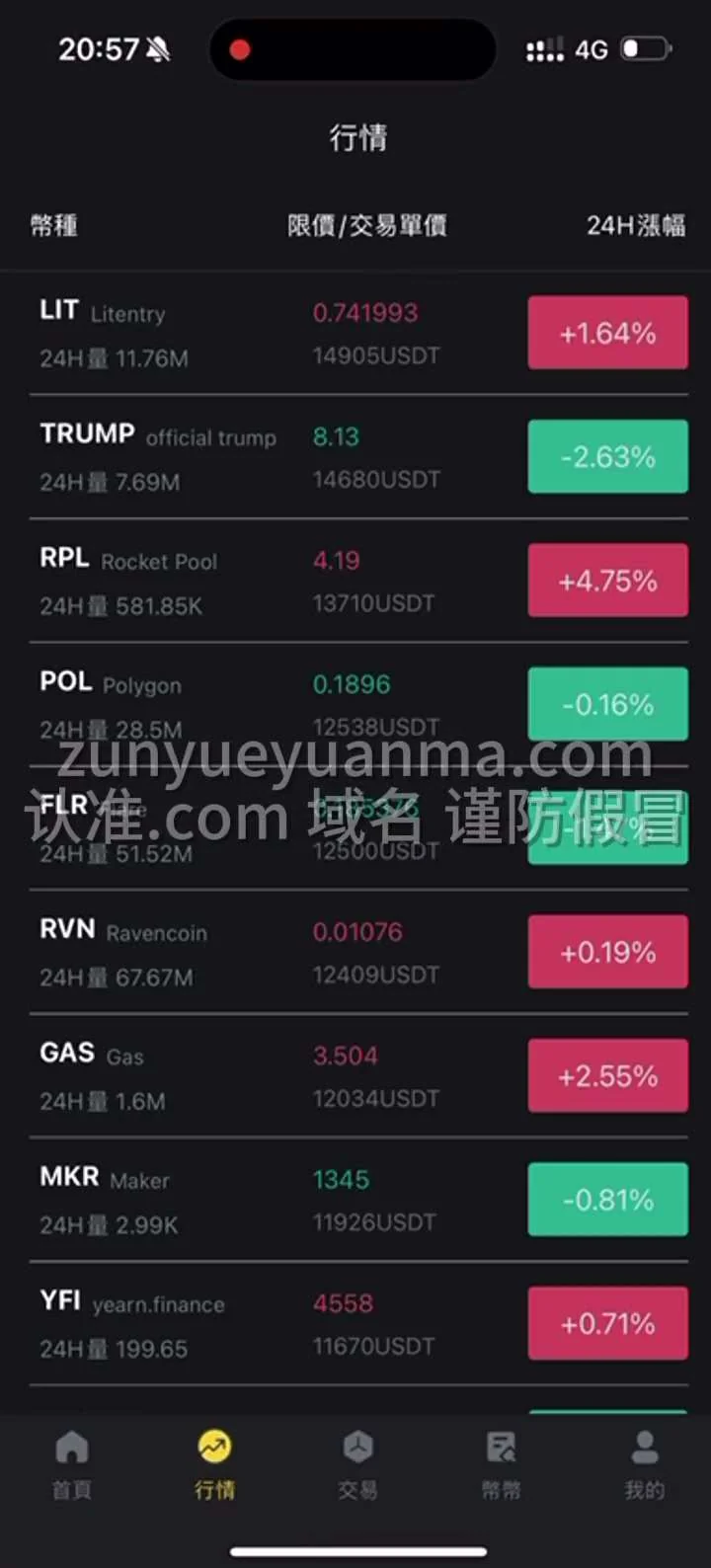Switch to the 交易 trade tab

357,1464
